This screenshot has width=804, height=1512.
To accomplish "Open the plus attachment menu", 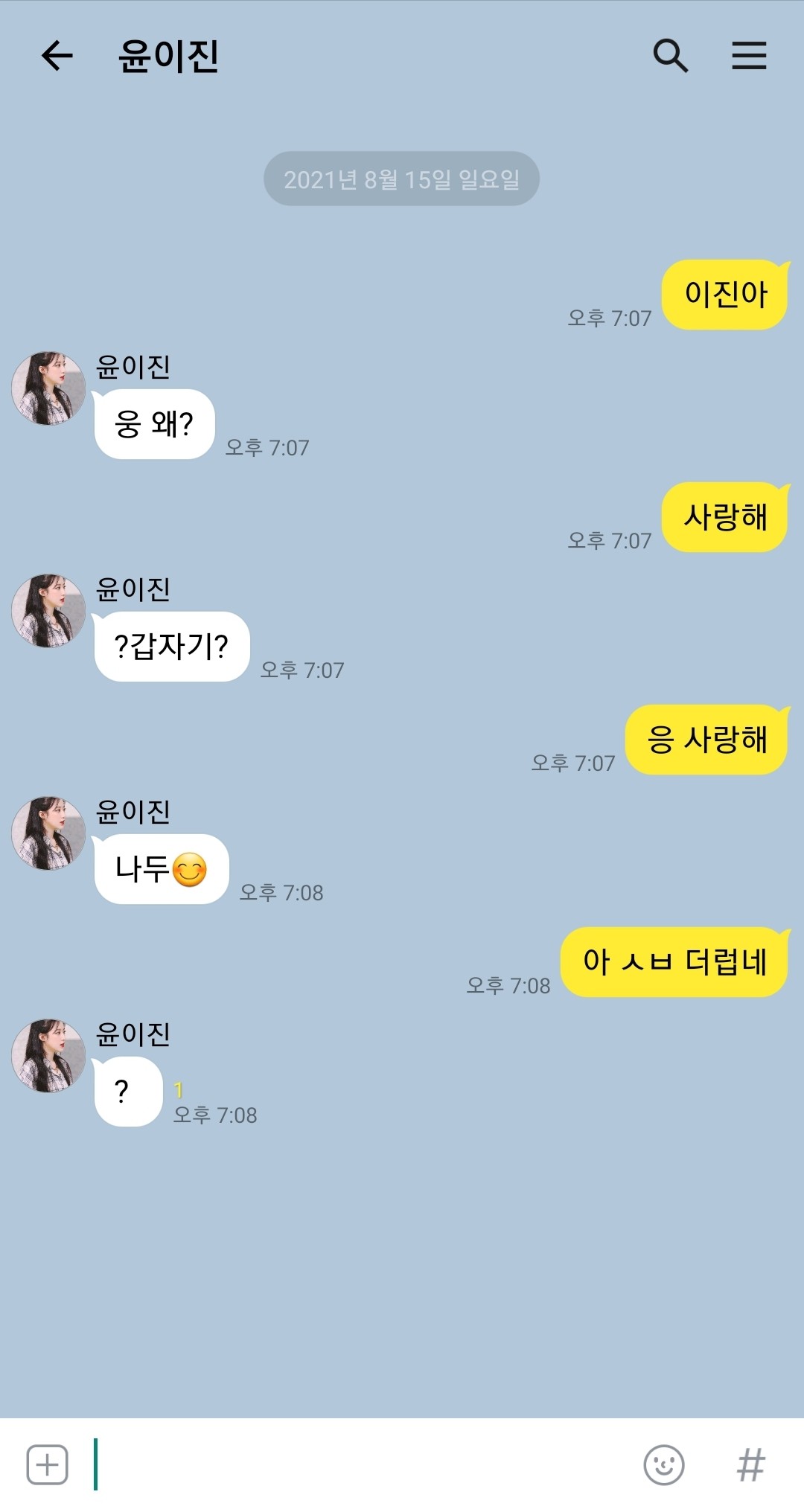I will pyautogui.click(x=48, y=1464).
